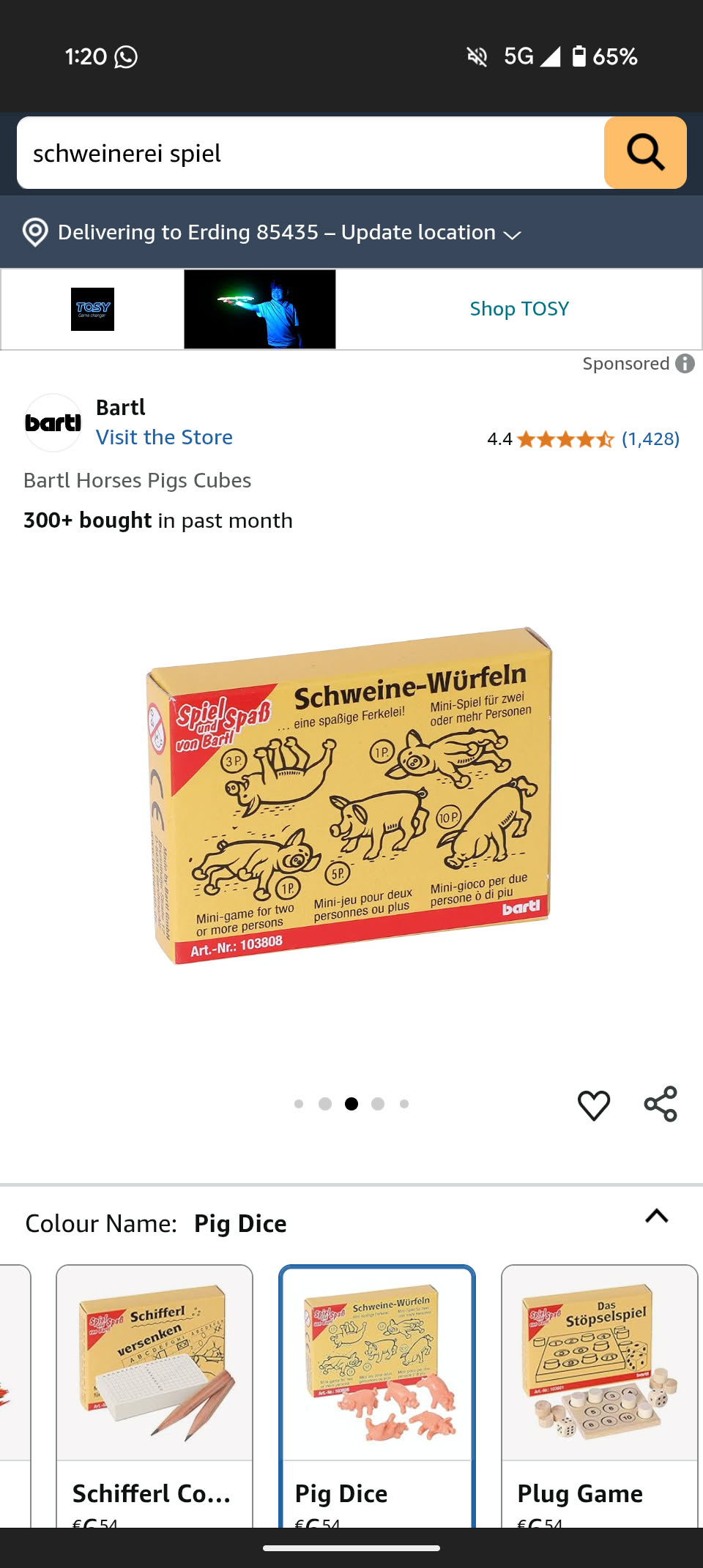Tap the orange search magnifier button

tap(644, 153)
